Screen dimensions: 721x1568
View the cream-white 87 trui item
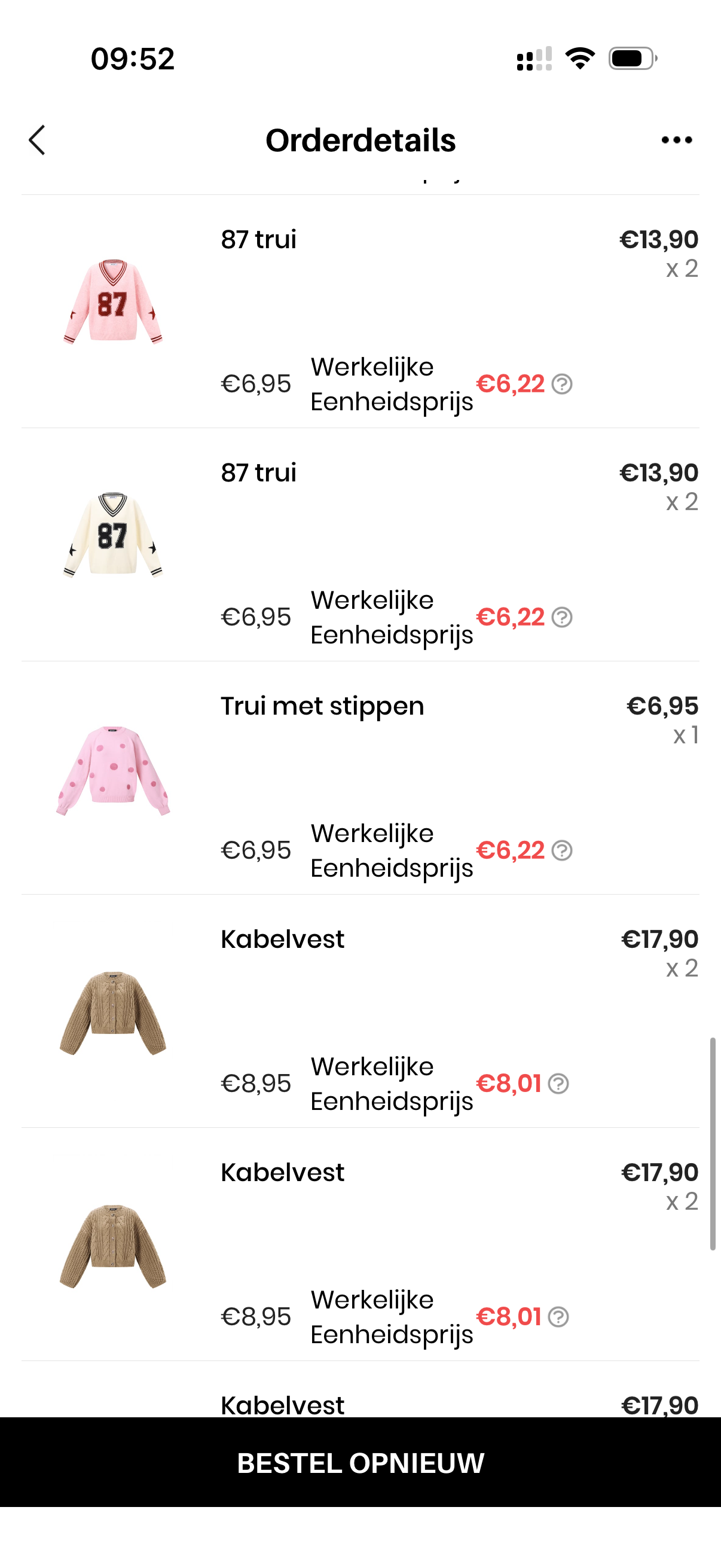(x=113, y=535)
